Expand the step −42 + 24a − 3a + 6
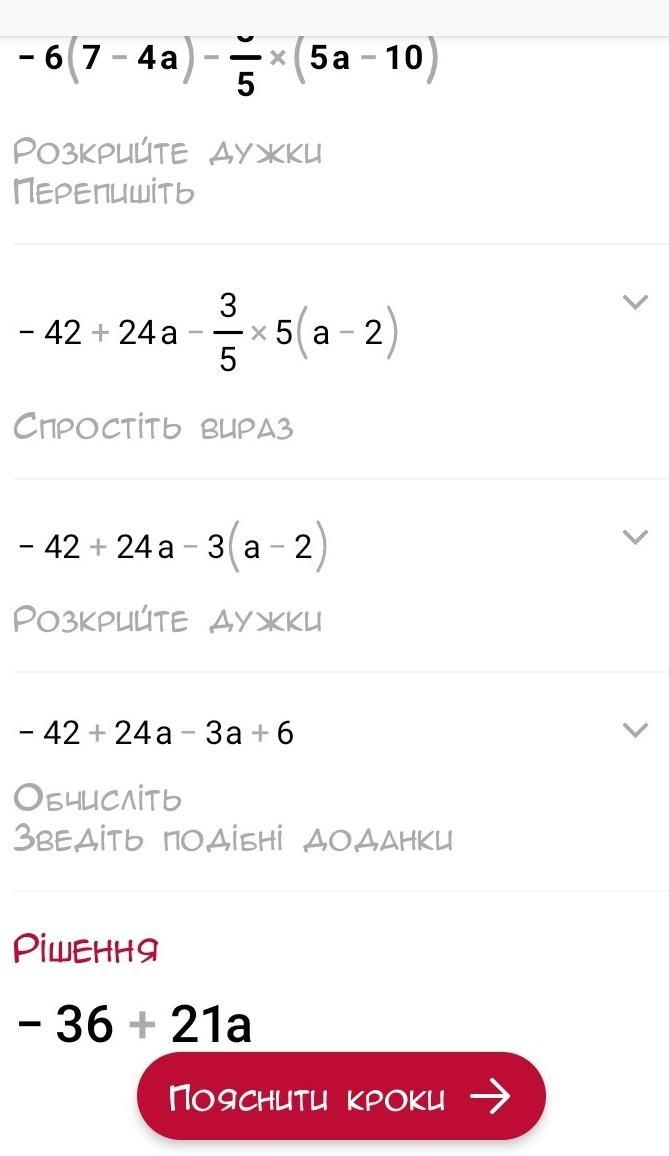This screenshot has width=669, height=1156. point(635,730)
